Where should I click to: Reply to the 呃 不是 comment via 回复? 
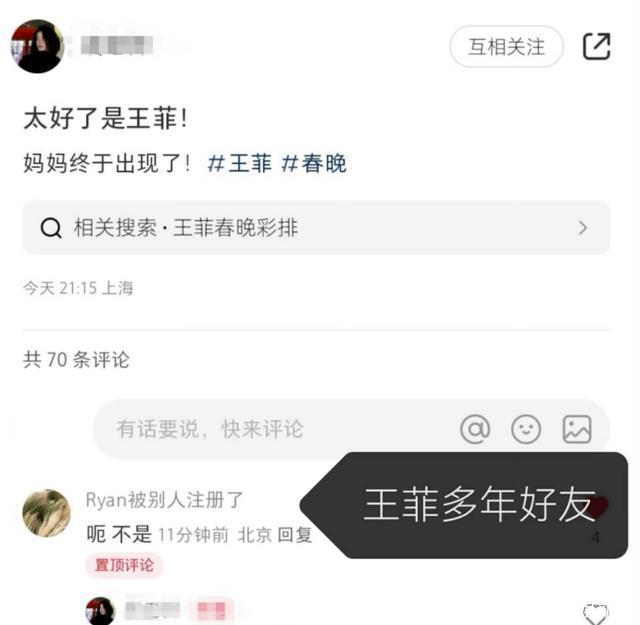point(295,535)
